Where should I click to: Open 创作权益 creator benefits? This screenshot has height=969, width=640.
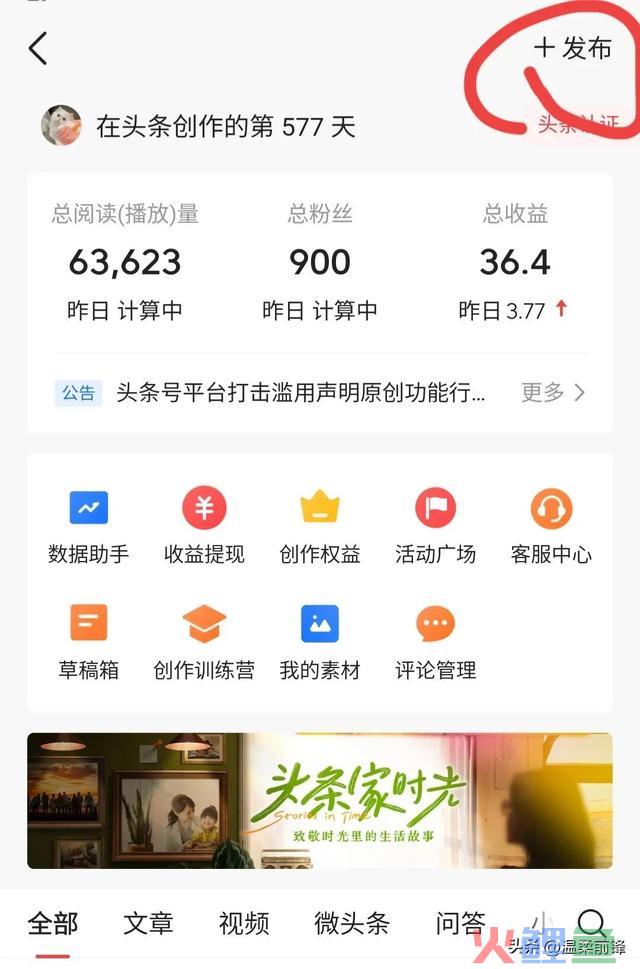coord(320,527)
